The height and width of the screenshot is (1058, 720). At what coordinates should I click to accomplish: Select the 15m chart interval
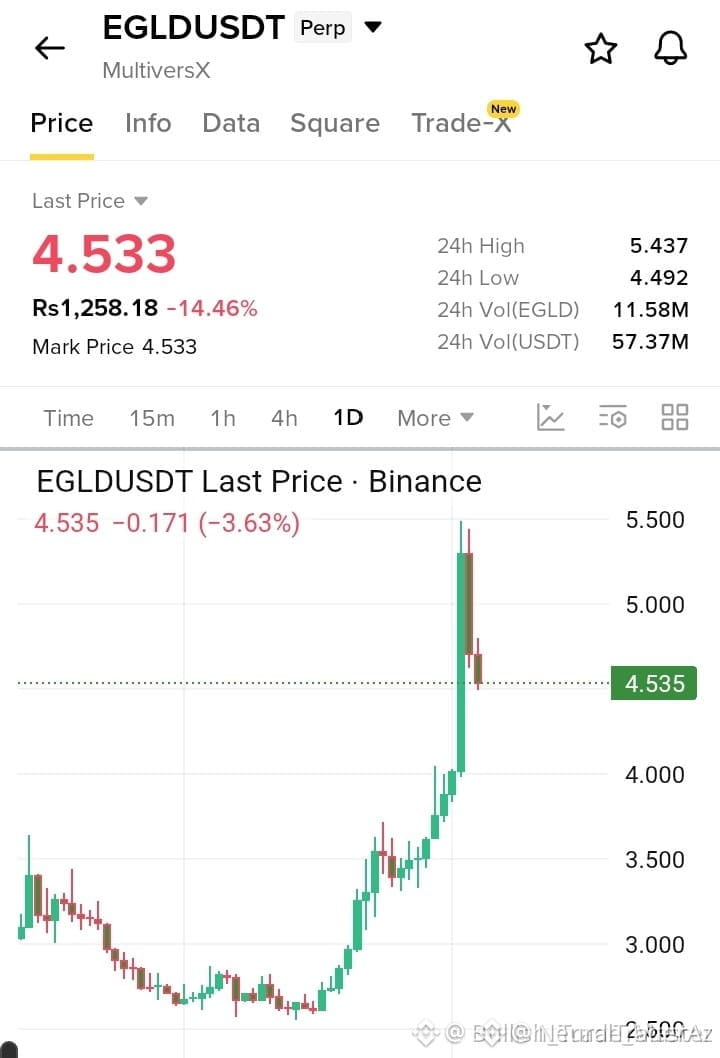click(152, 418)
